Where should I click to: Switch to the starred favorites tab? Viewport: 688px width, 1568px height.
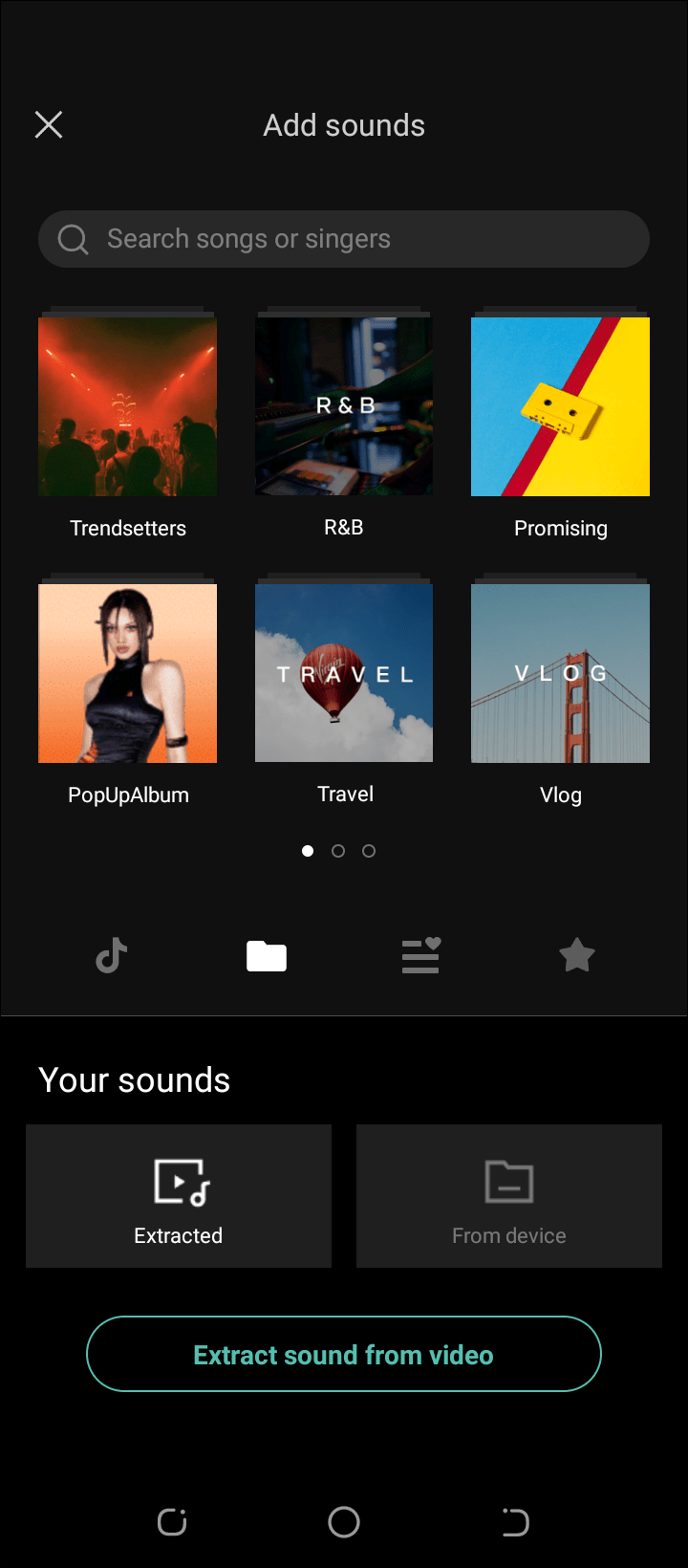[x=577, y=955]
